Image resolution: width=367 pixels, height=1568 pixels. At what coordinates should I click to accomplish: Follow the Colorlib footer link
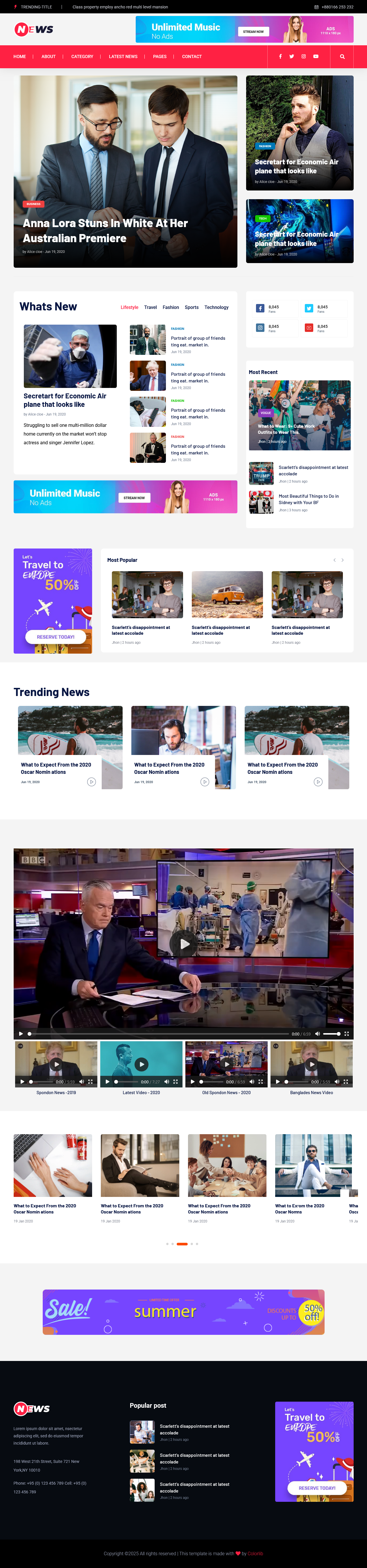pyautogui.click(x=255, y=1553)
